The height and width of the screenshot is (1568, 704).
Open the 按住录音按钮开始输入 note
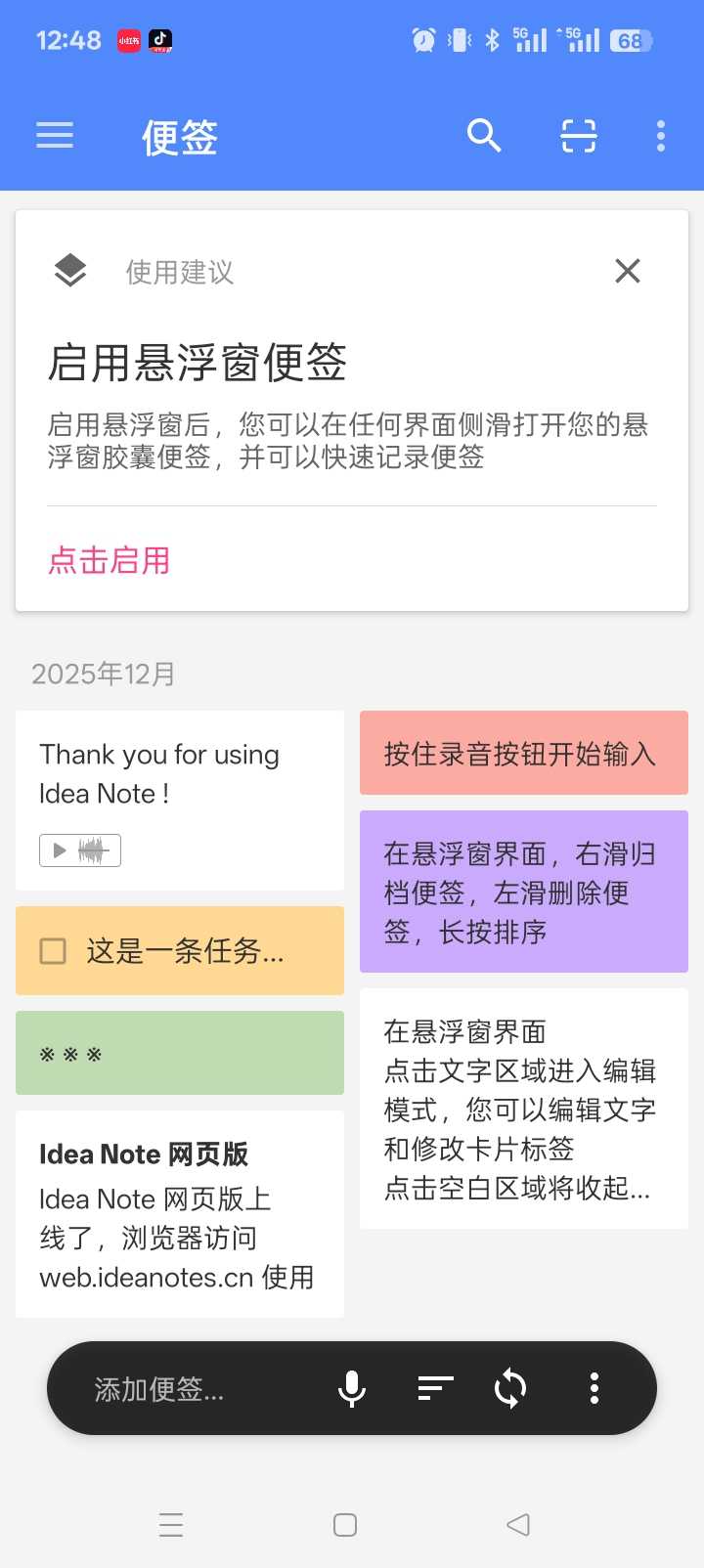coord(523,754)
